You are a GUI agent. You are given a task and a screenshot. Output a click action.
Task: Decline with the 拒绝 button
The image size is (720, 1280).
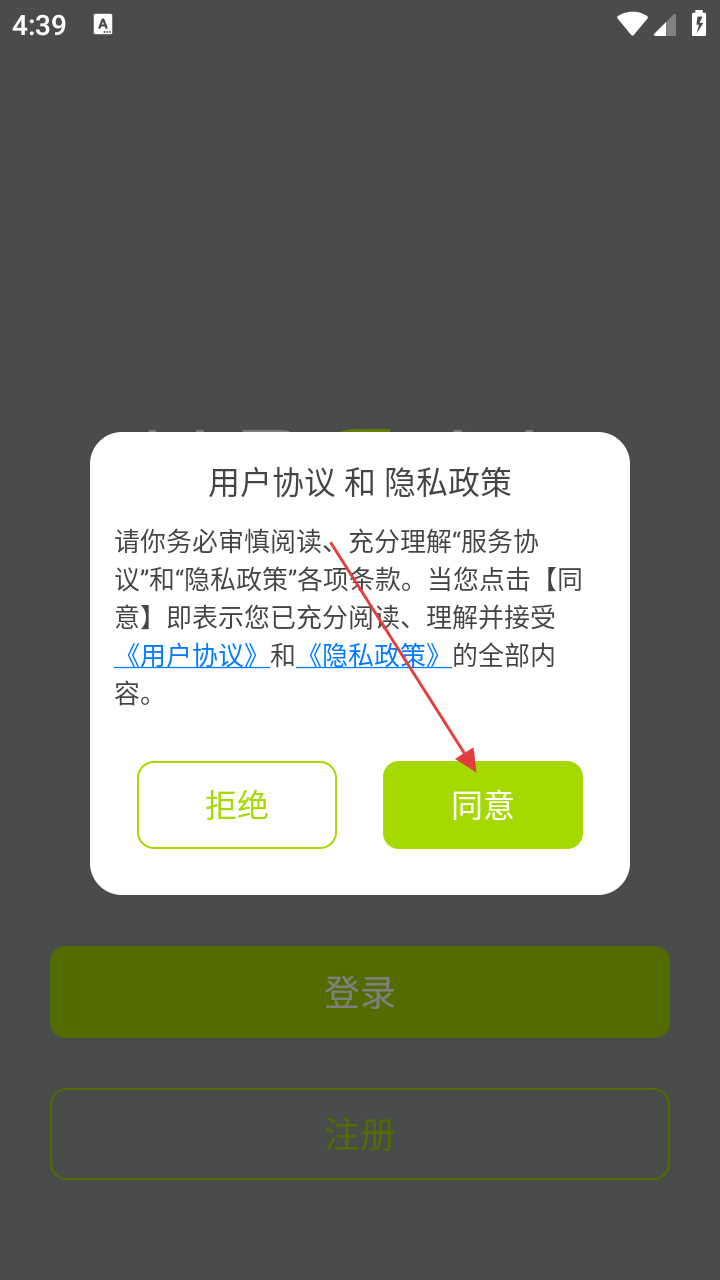[x=237, y=805]
